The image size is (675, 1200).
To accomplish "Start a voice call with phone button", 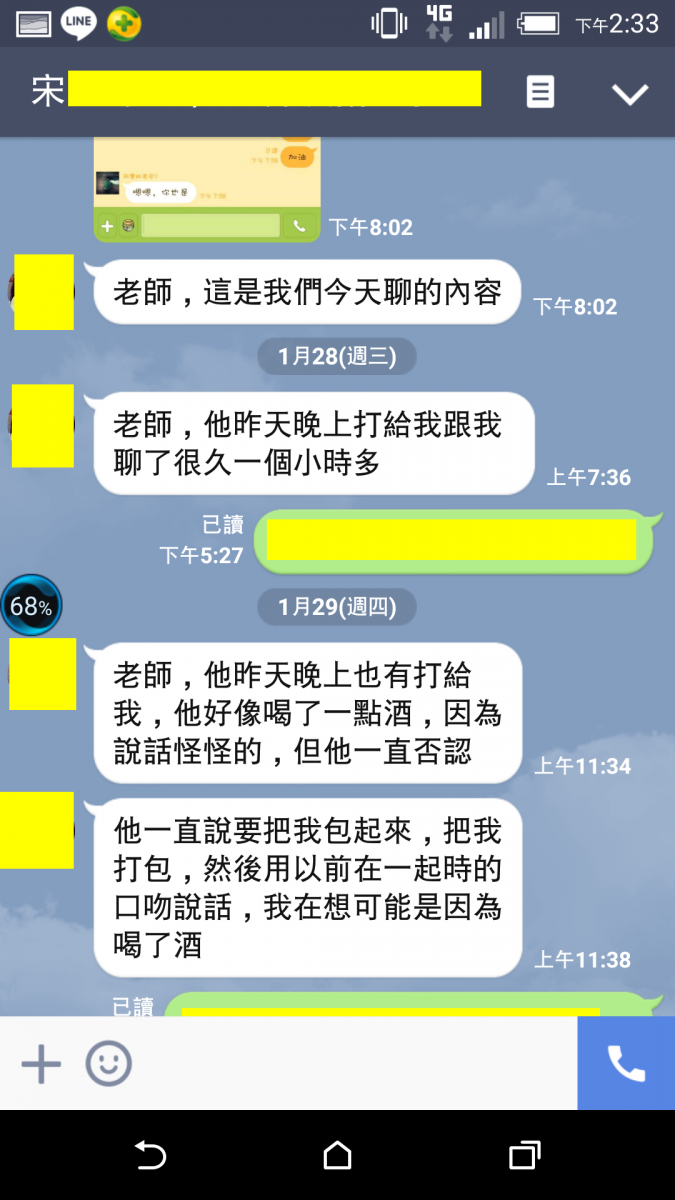I will pos(626,1064).
